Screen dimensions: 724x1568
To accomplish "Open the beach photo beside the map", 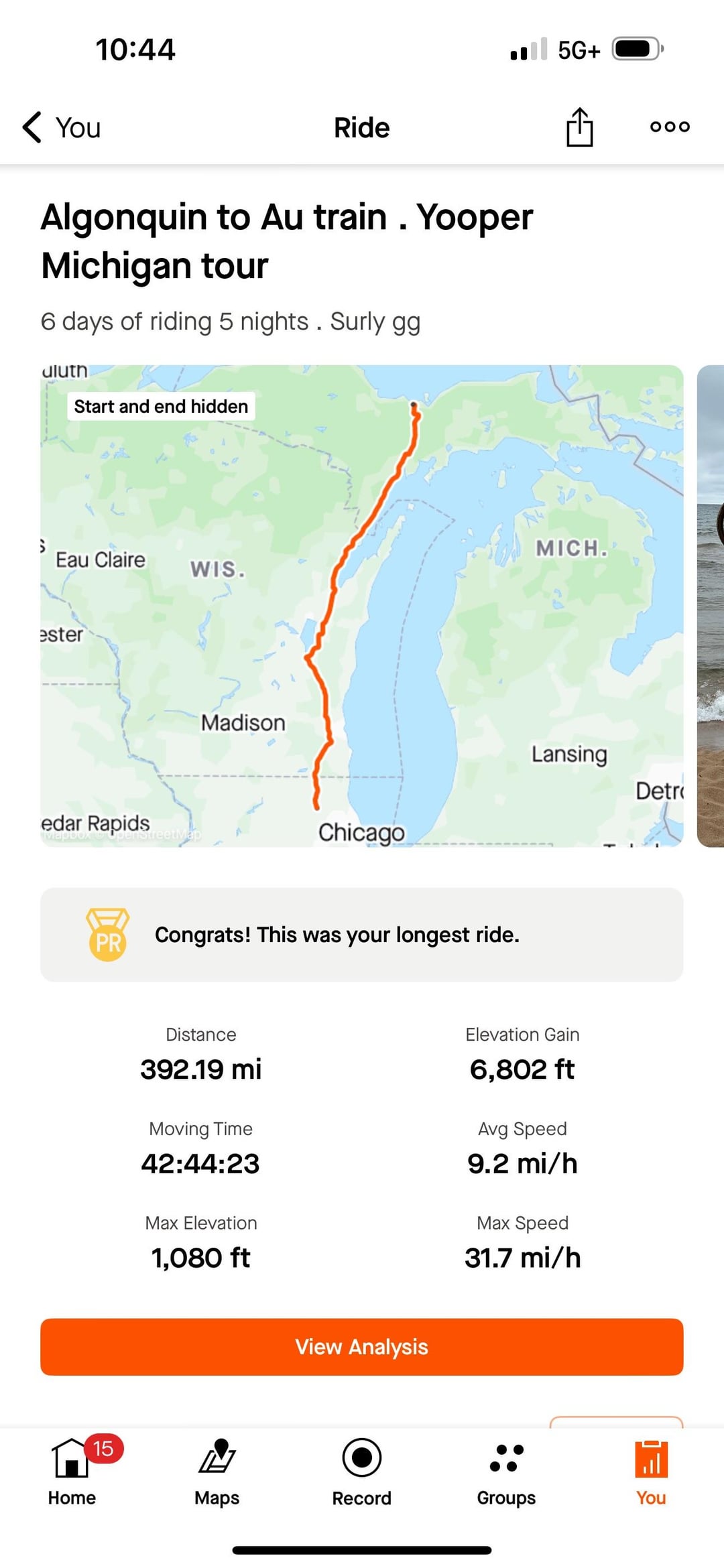I will [711, 606].
